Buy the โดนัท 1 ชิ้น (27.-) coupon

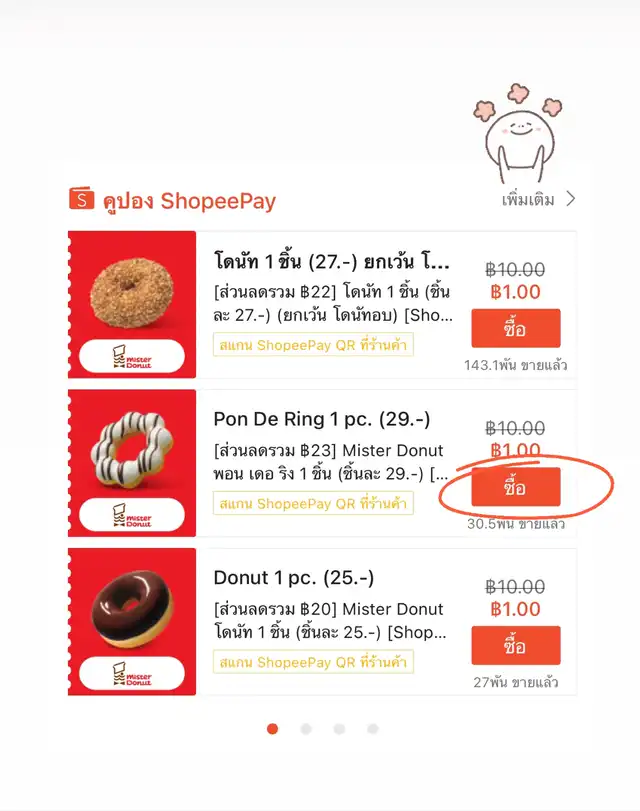tap(515, 328)
